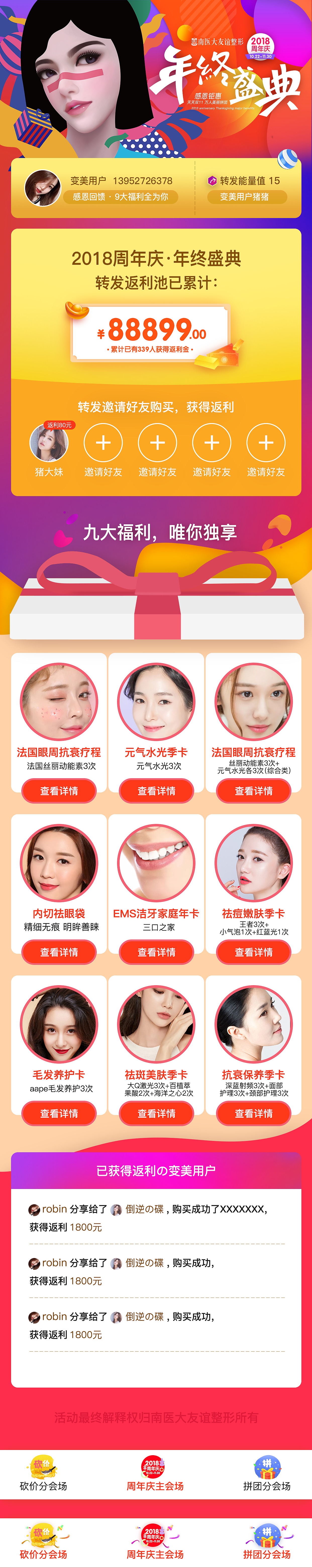Open invited friend 猪大妹's avatar
This screenshot has height=1568, width=312.
point(49,443)
